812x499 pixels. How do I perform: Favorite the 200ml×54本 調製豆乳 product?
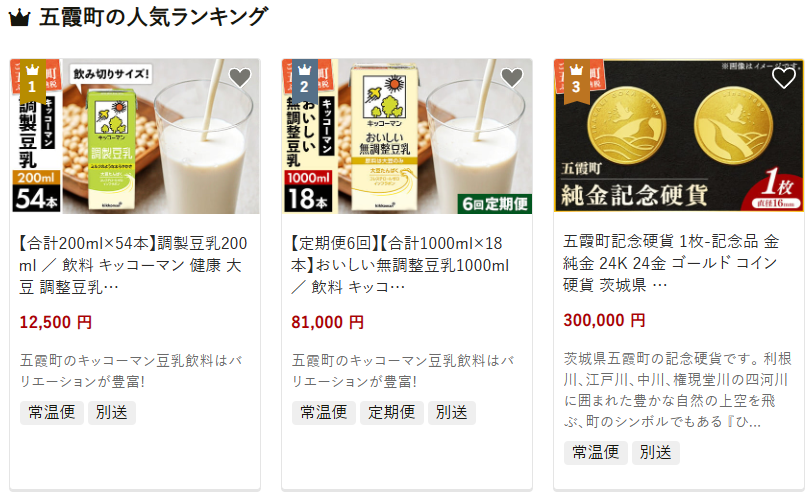240,78
